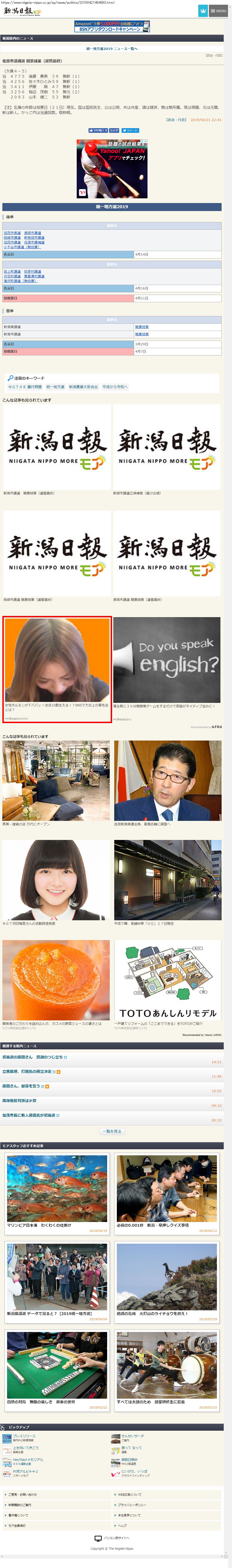
Task: Open the プレスリリース pickup link
Action: point(24,1436)
